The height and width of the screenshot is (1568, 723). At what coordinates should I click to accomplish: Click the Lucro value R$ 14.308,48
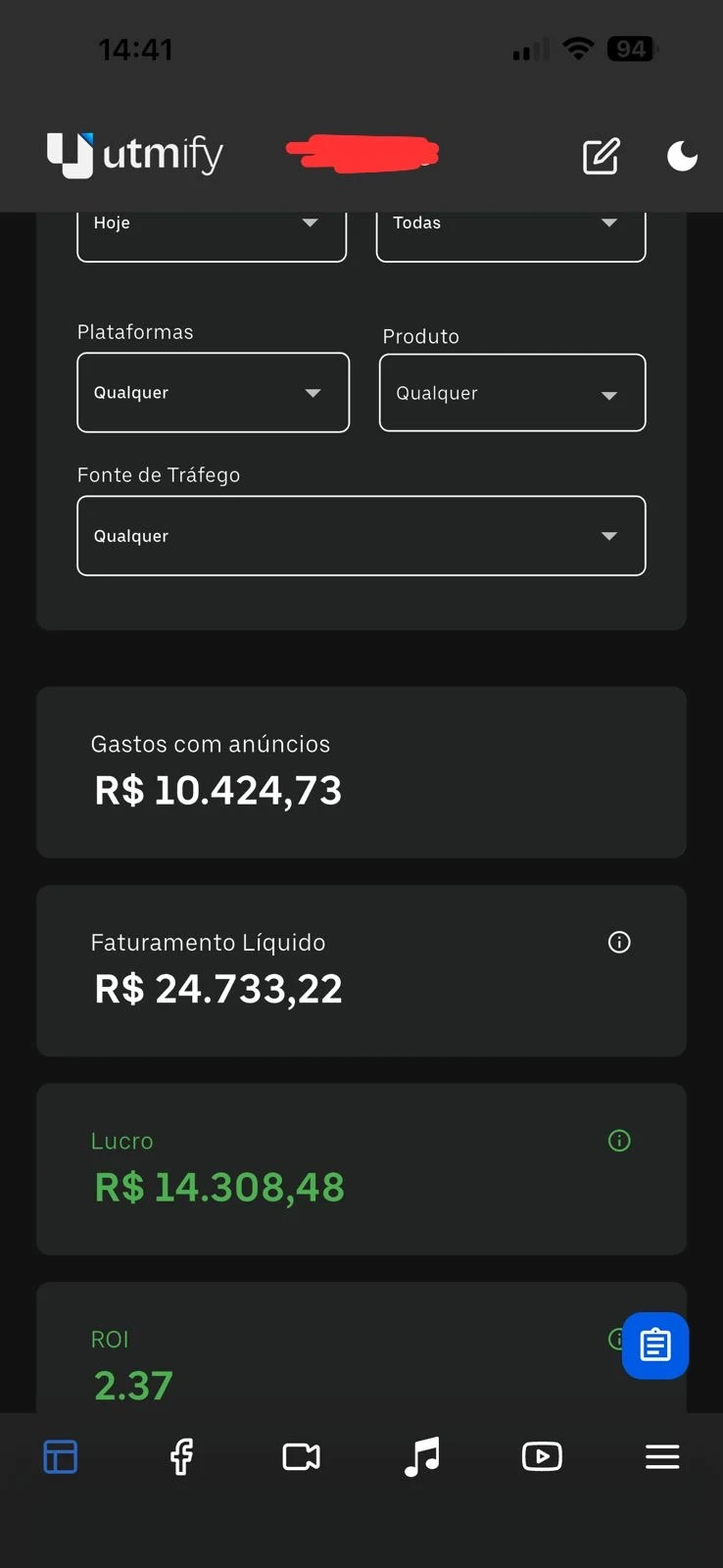click(x=218, y=1187)
